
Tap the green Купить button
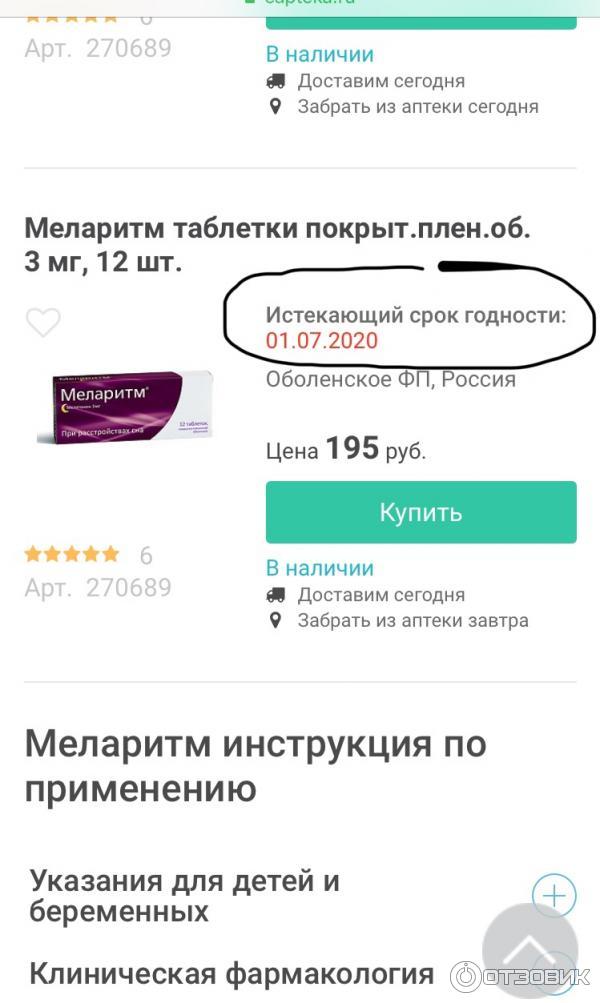point(421,513)
